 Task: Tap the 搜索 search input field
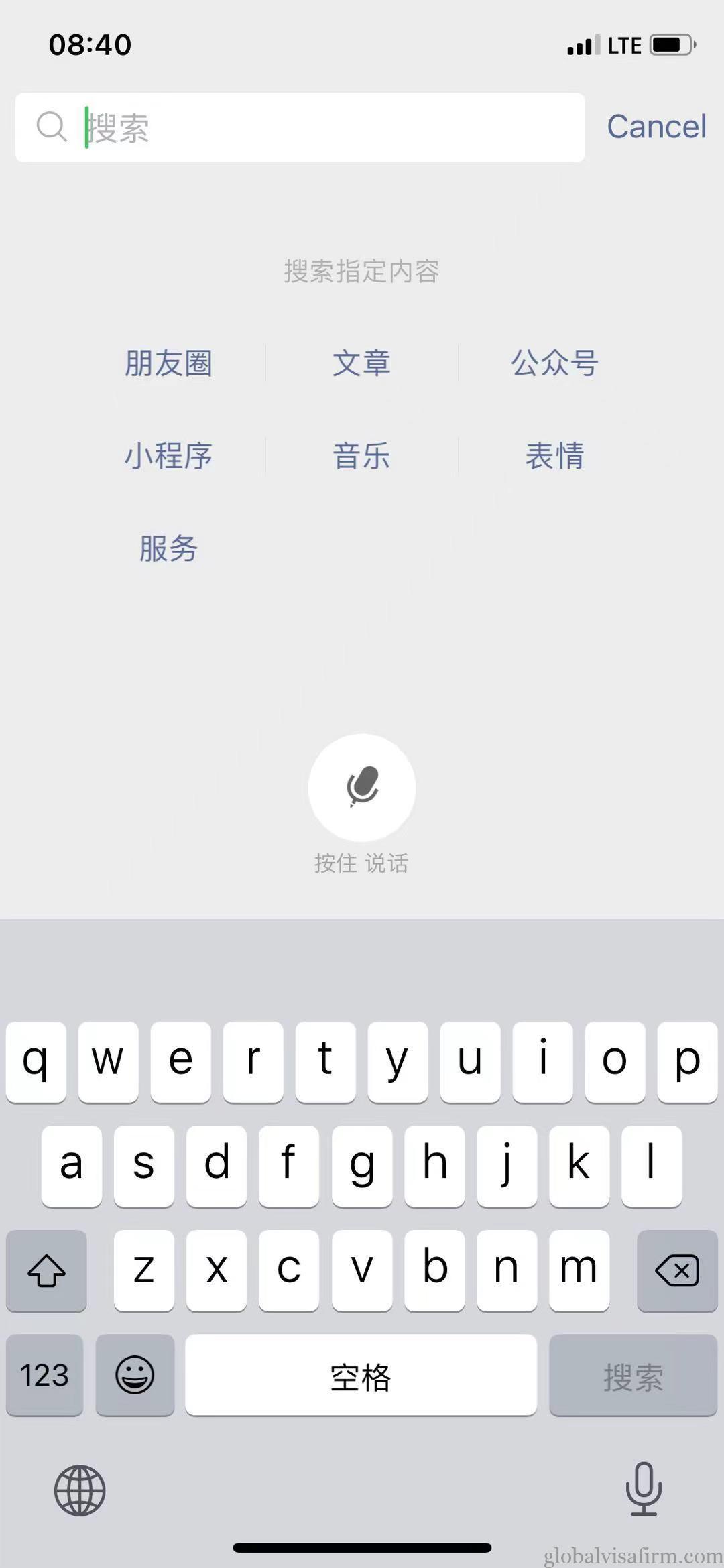(x=300, y=127)
